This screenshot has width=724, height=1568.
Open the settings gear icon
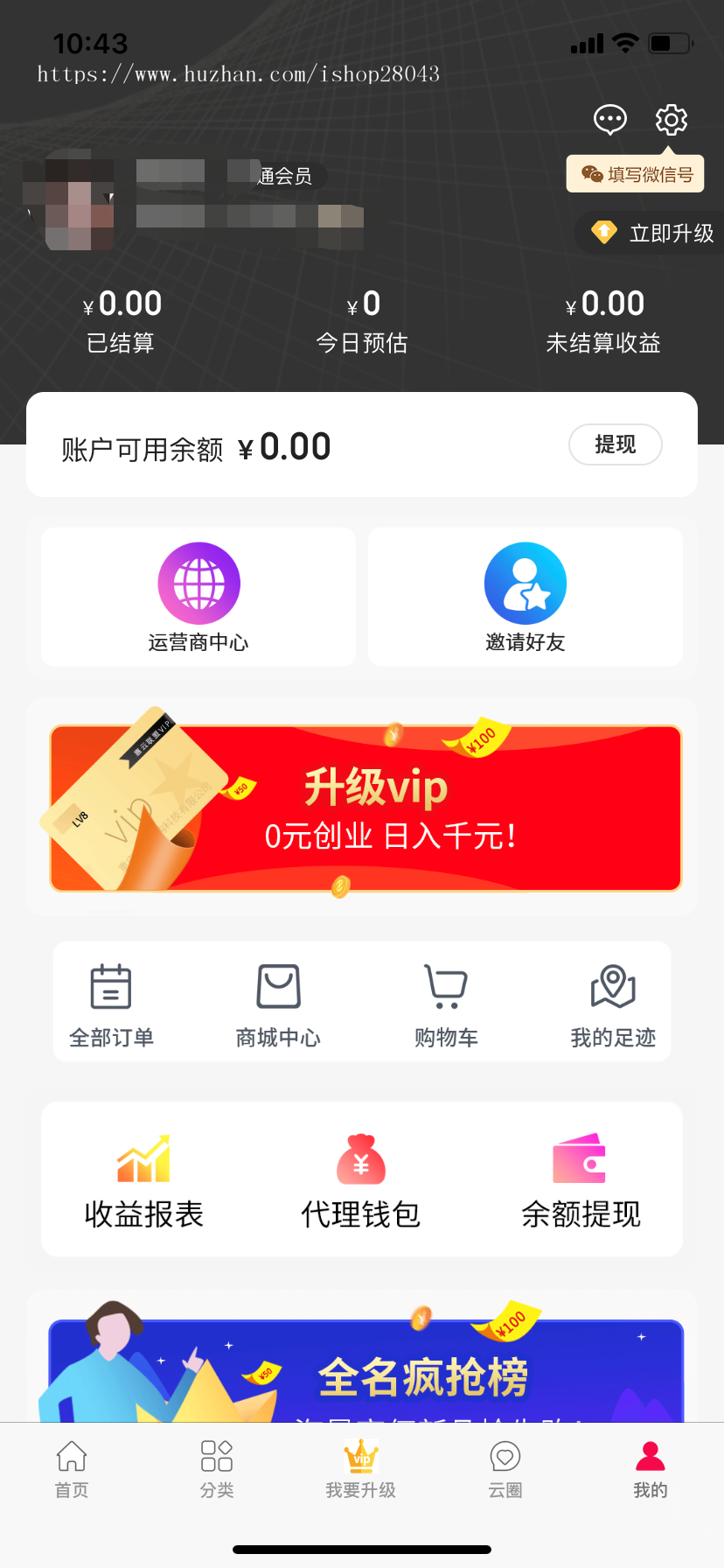tap(670, 120)
